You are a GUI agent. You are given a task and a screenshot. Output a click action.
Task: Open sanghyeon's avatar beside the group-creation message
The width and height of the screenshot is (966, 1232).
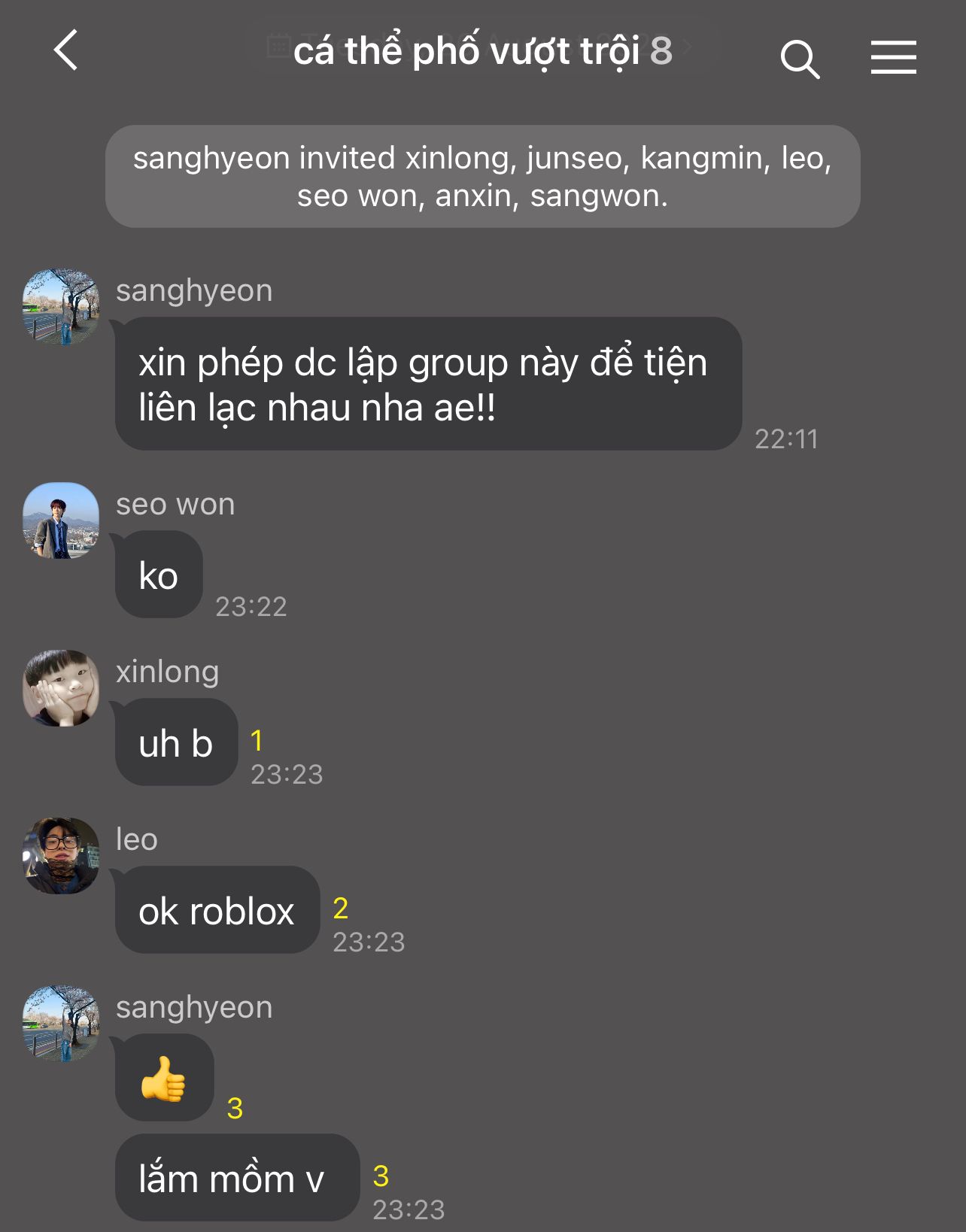pos(61,307)
